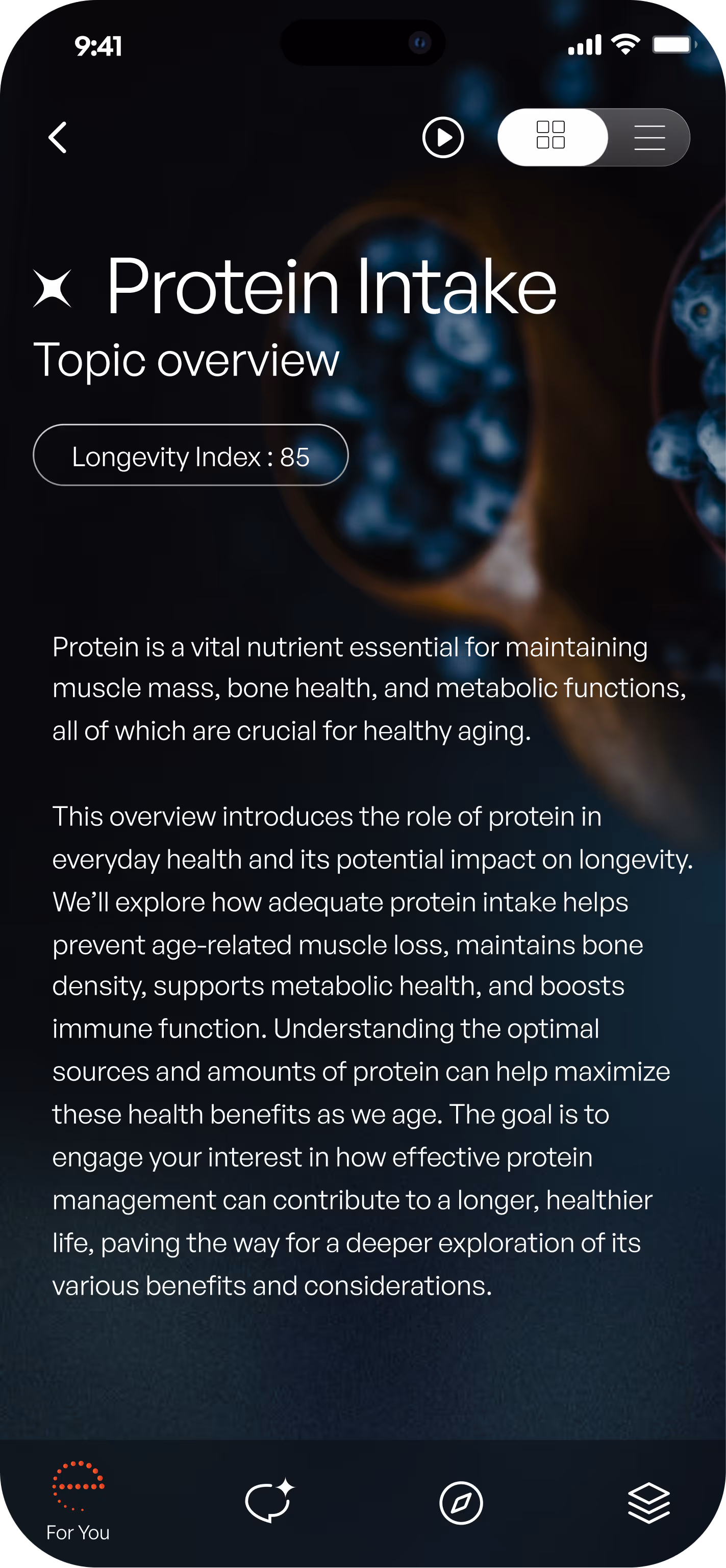Open the layers stack tab

(x=648, y=1502)
